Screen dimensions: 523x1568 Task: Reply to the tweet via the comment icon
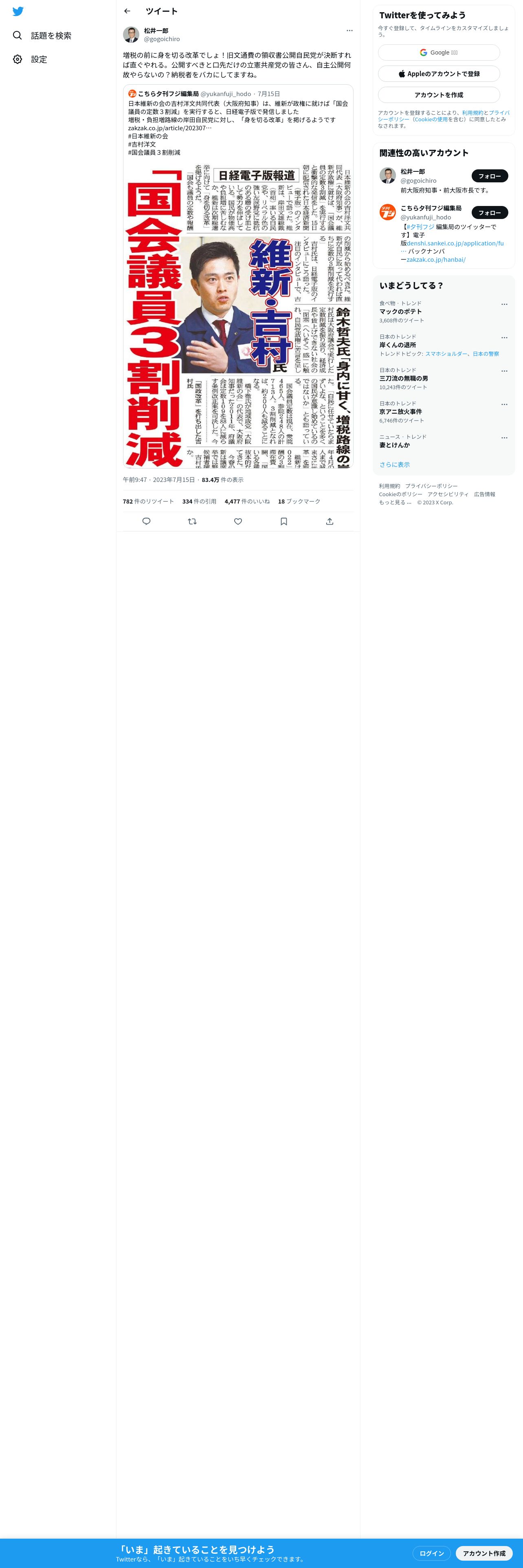(x=146, y=521)
